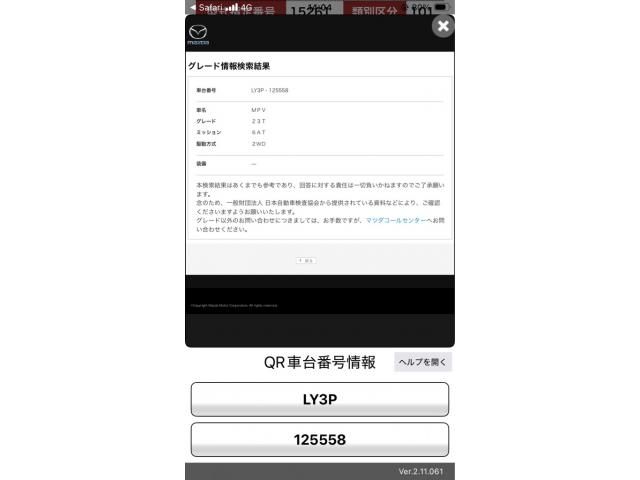Tap the small 戻る back button
This screenshot has height=480, width=640.
coord(305,260)
